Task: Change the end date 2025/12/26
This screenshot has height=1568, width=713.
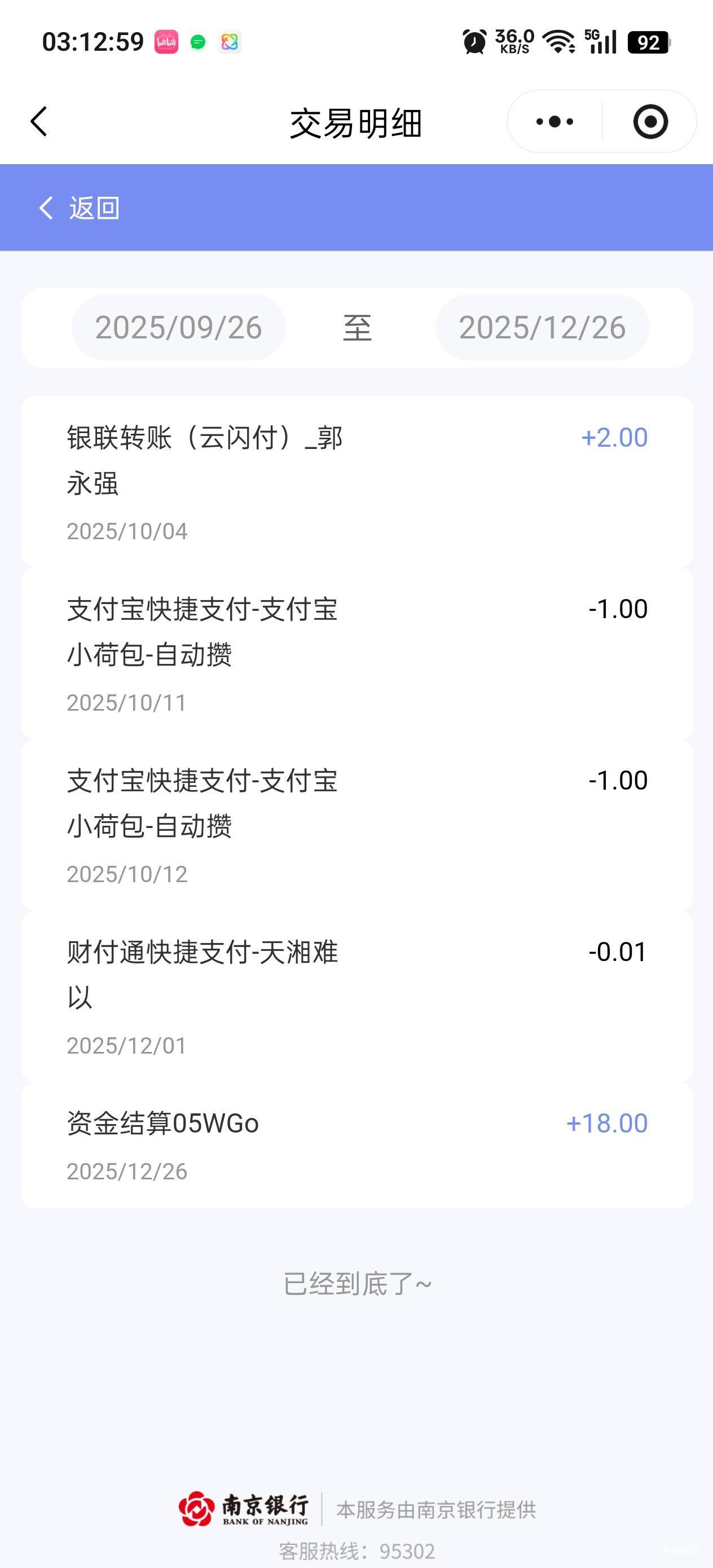Action: pyautogui.click(x=542, y=328)
